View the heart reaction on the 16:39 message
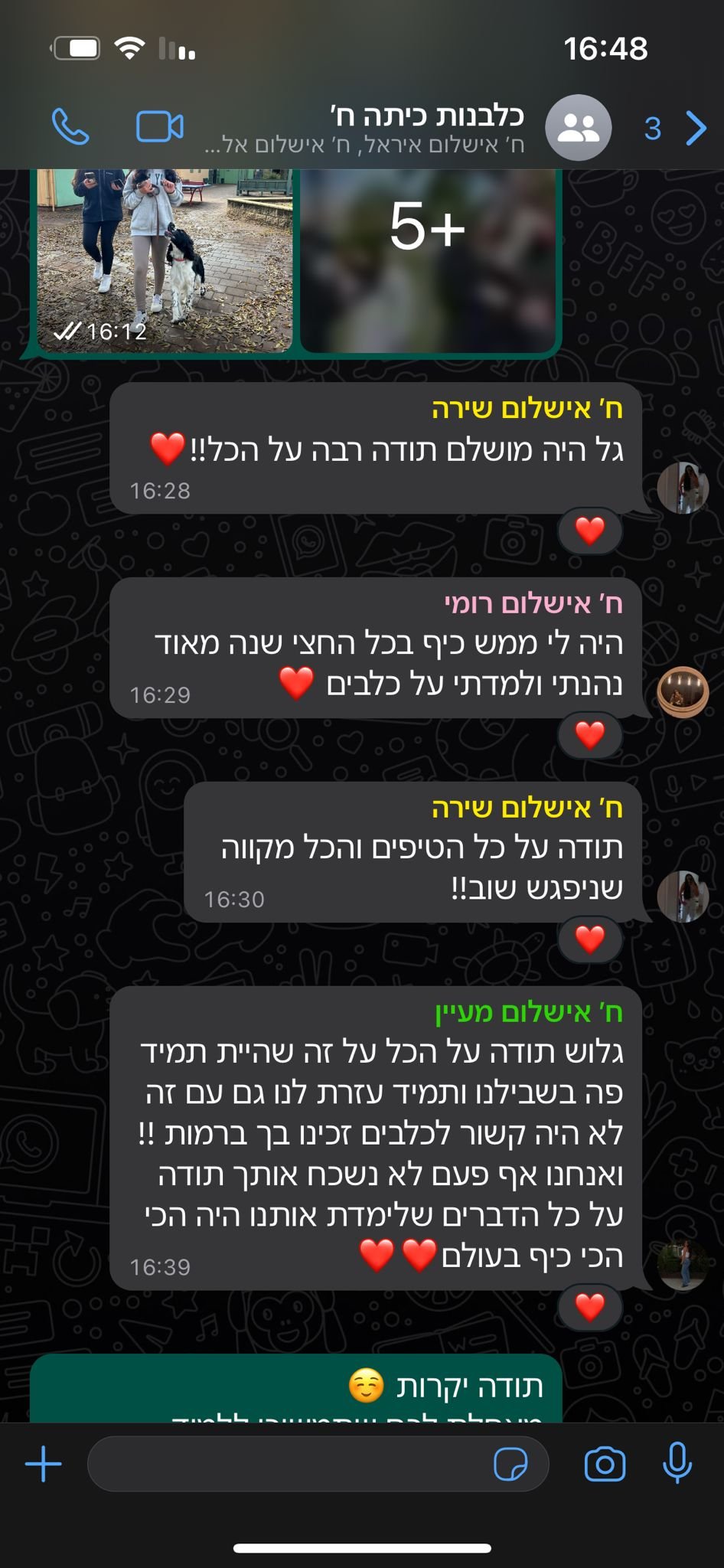Screen dimensions: 724x1568 tap(589, 1306)
